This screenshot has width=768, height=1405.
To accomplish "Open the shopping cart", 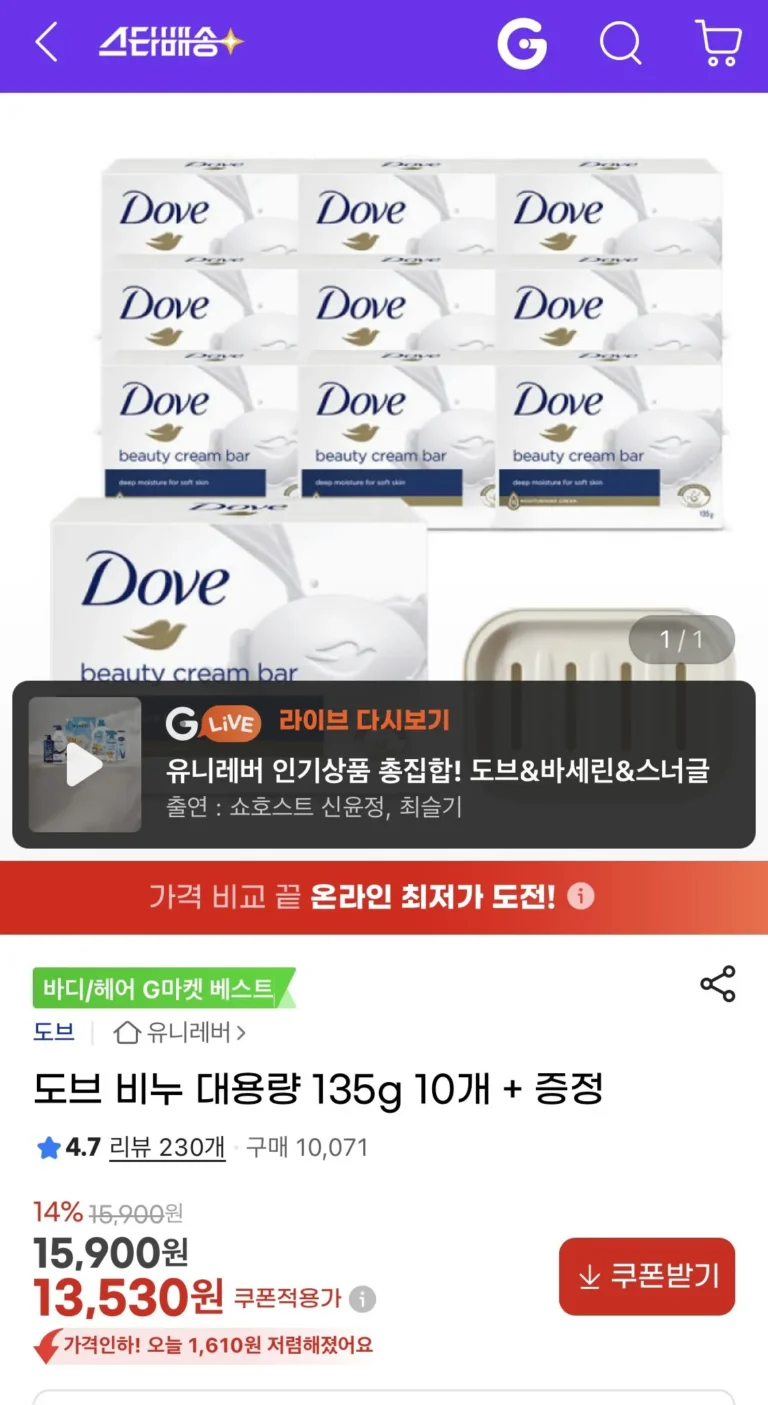I will point(718,44).
